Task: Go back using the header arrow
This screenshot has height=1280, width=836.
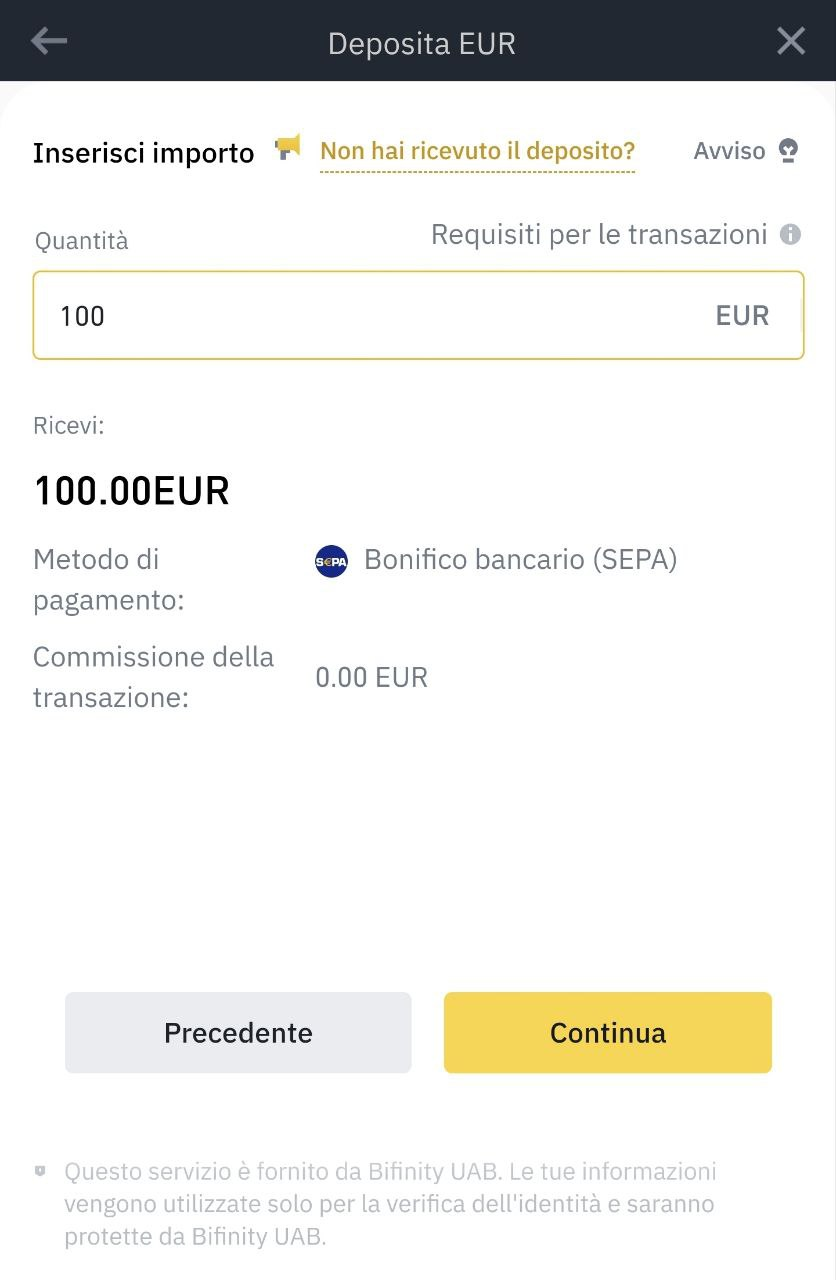Action: (x=49, y=41)
